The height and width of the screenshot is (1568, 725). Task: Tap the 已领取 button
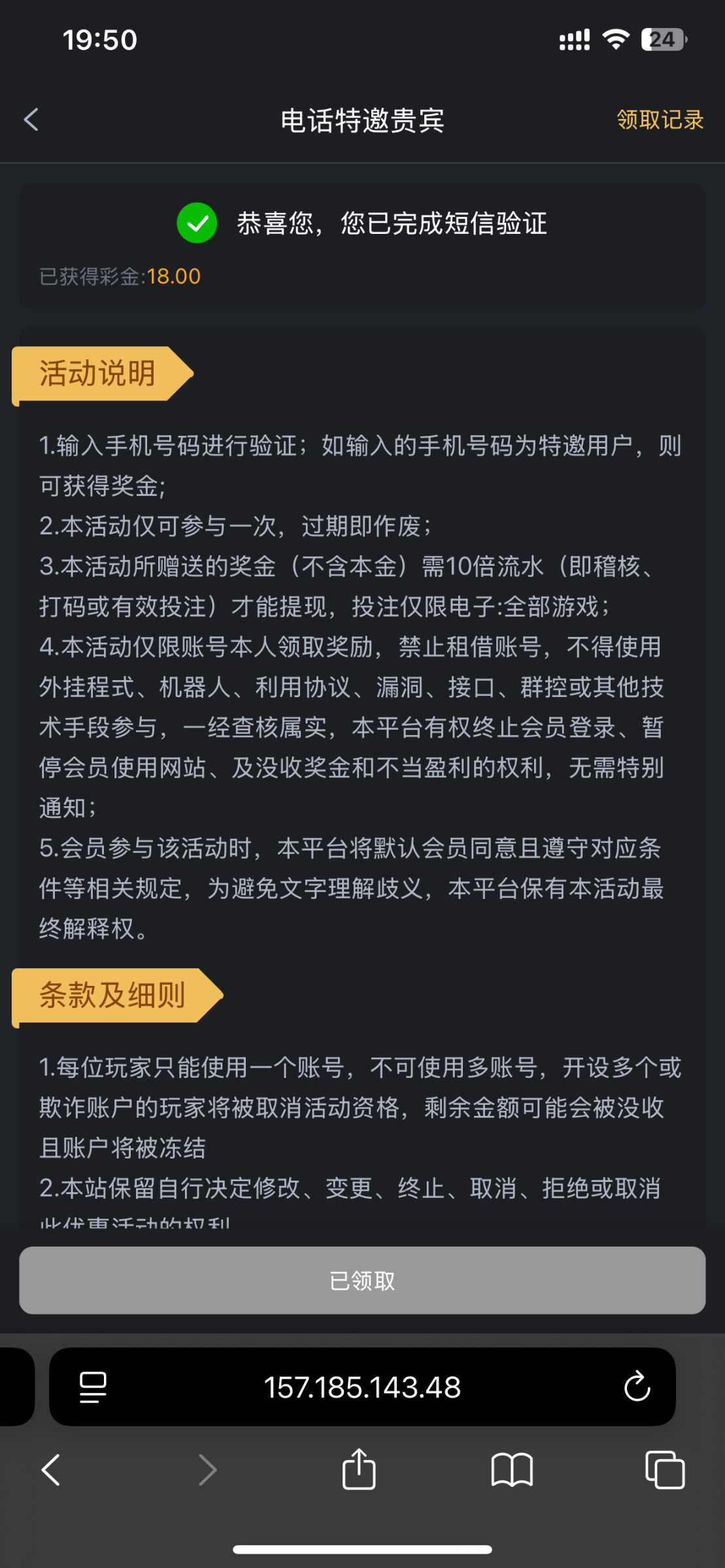[362, 1281]
